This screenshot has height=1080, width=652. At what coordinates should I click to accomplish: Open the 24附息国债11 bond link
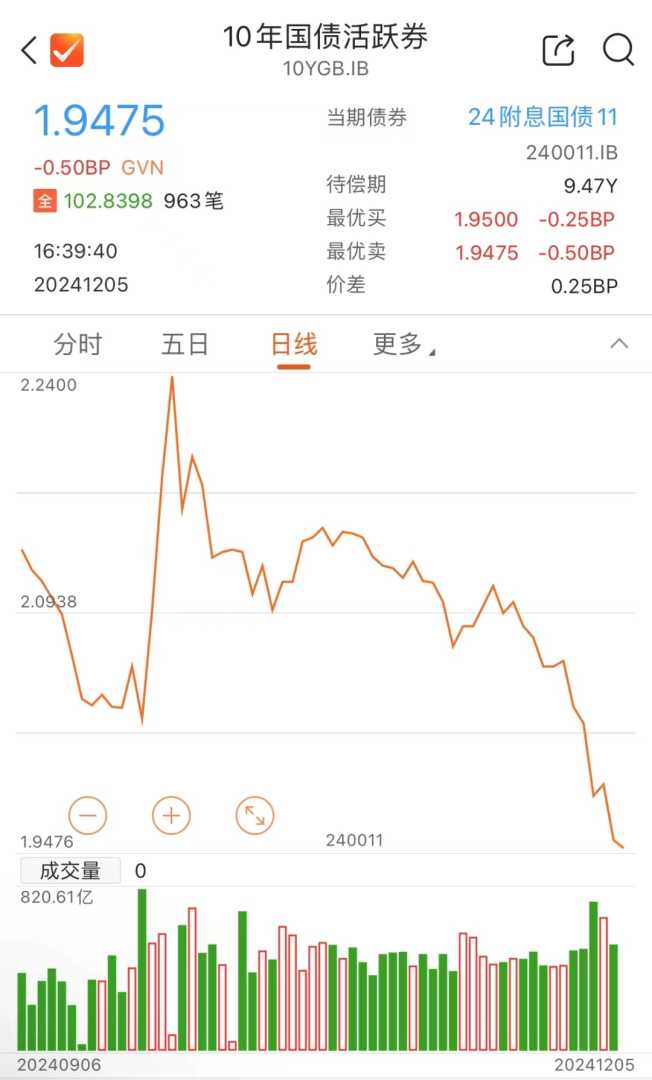[x=542, y=117]
